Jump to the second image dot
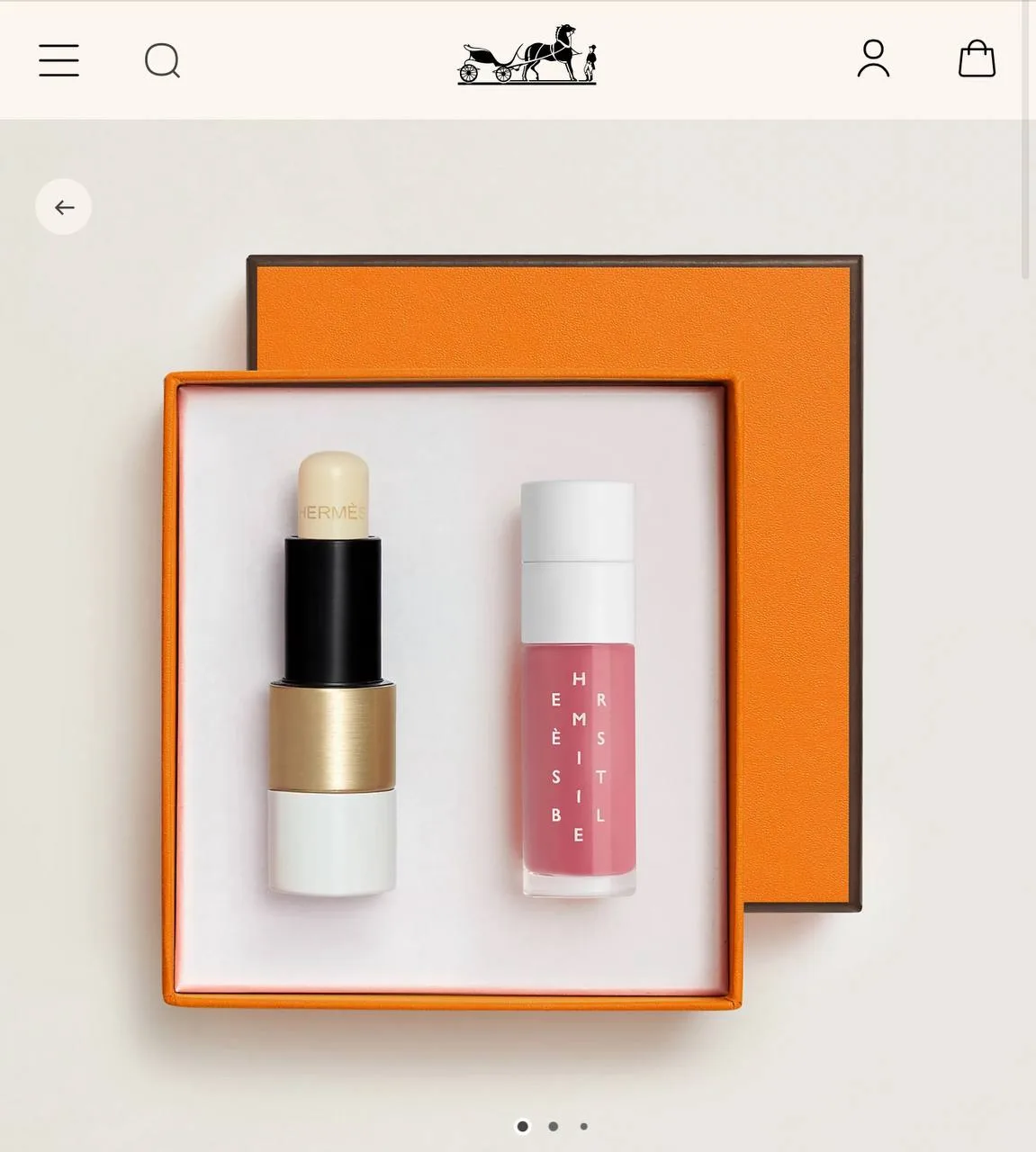 tap(553, 1126)
